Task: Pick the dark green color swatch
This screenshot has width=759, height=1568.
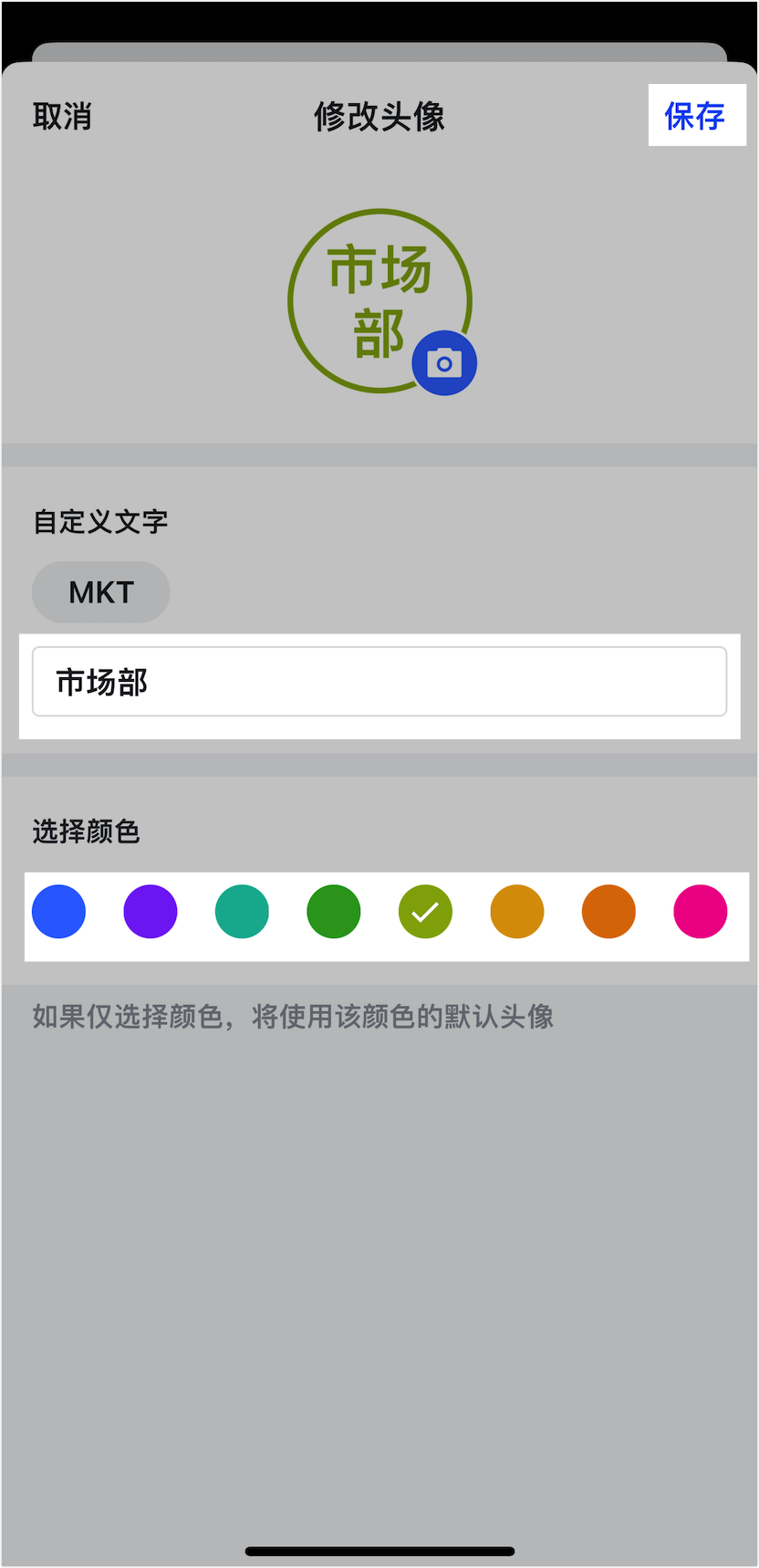Action: tap(334, 912)
